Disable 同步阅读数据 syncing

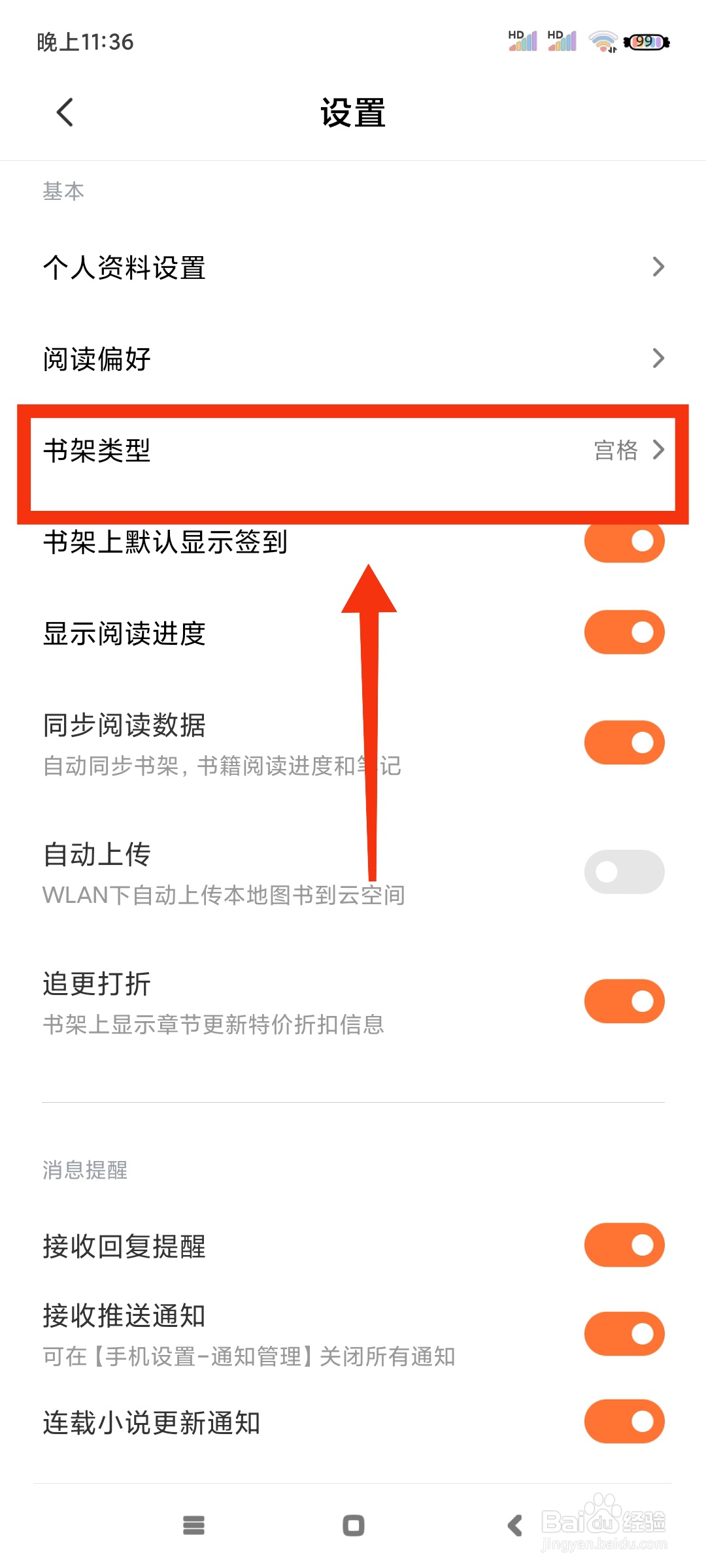pos(624,742)
